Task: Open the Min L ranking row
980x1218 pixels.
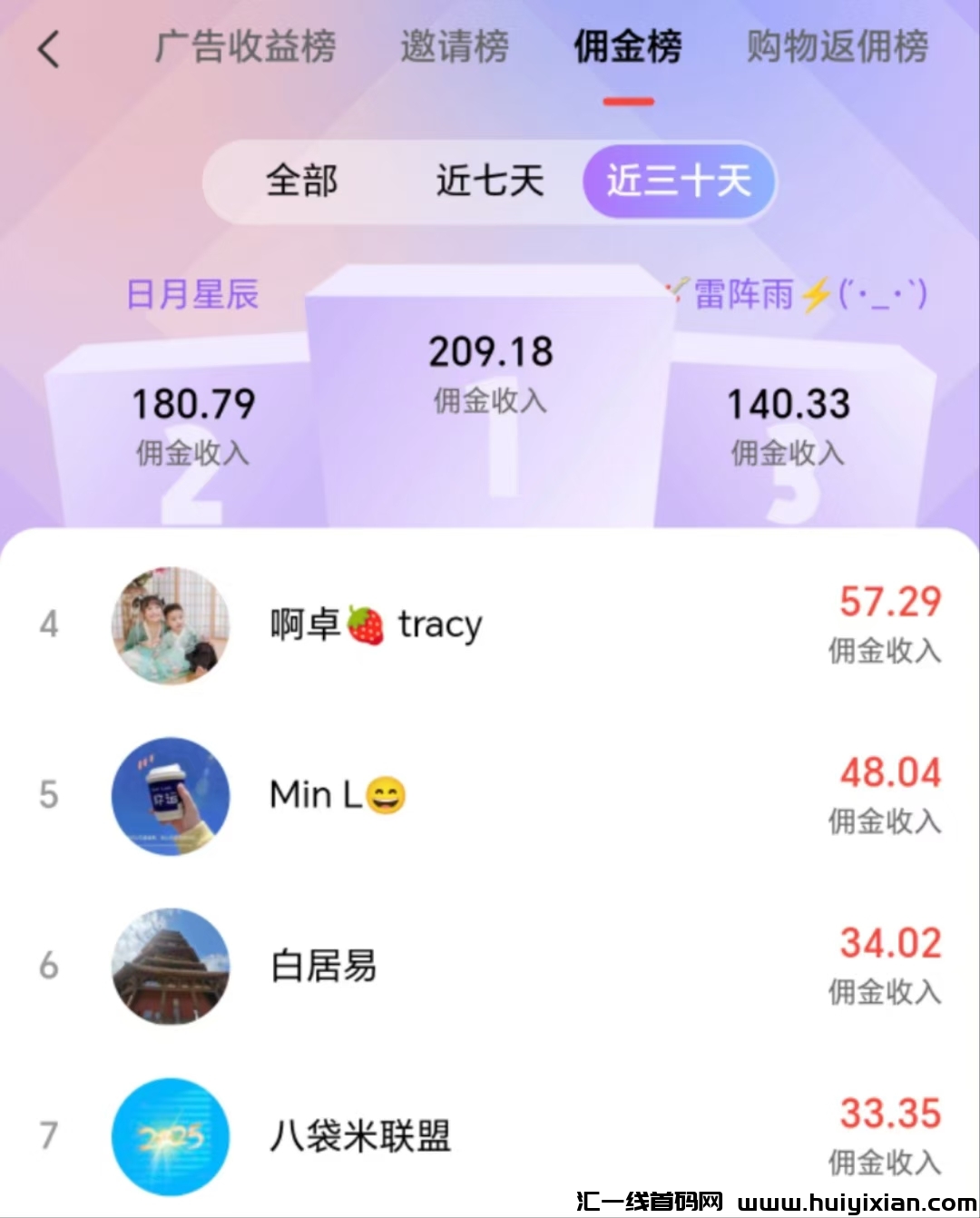Action: click(x=490, y=796)
